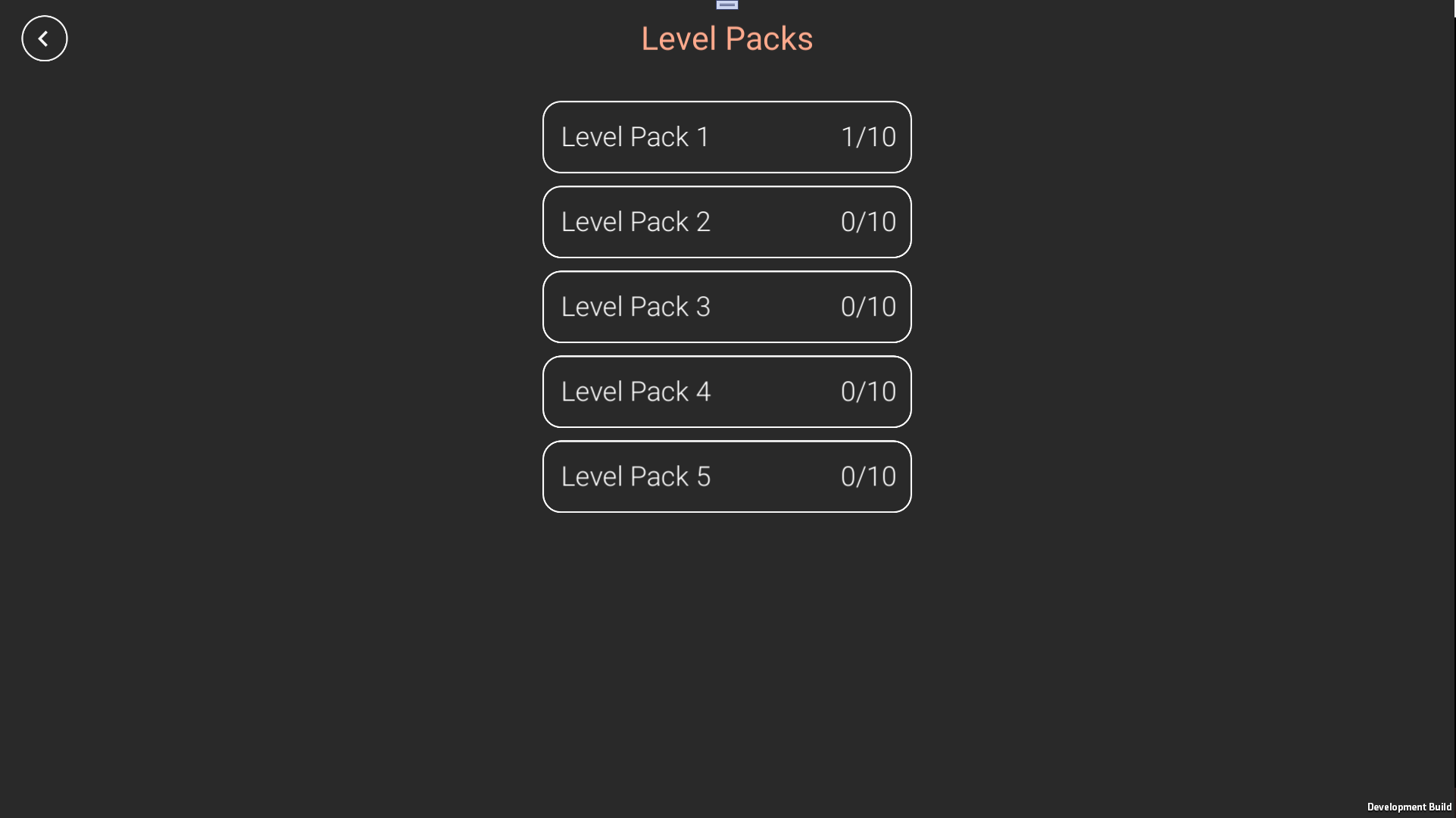Select Level Pack 2
1456x818 pixels.
pyautogui.click(x=726, y=222)
